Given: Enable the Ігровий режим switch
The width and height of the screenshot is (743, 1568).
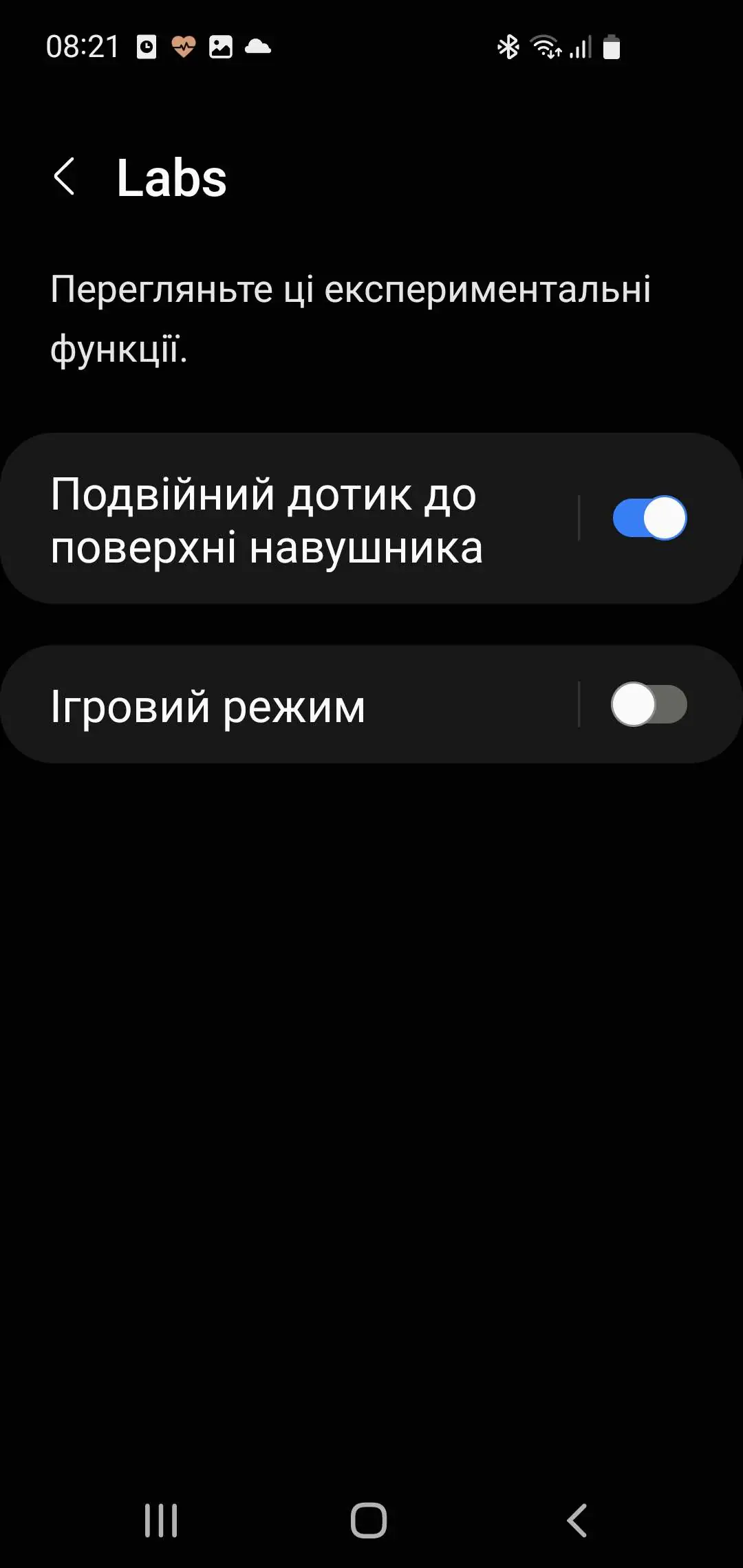Looking at the screenshot, I should point(649,704).
